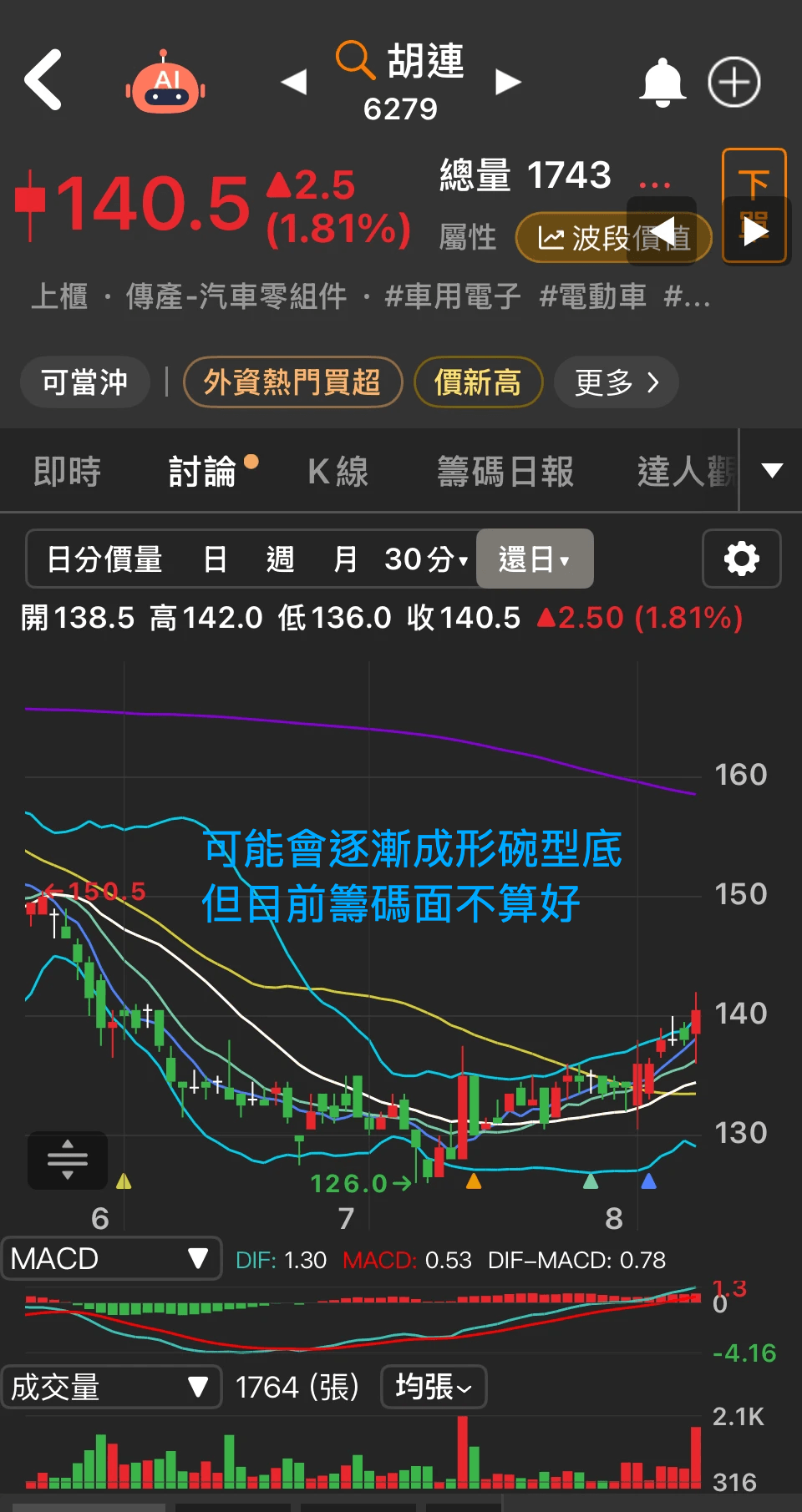Add stock to watchlist with plus icon

734,82
